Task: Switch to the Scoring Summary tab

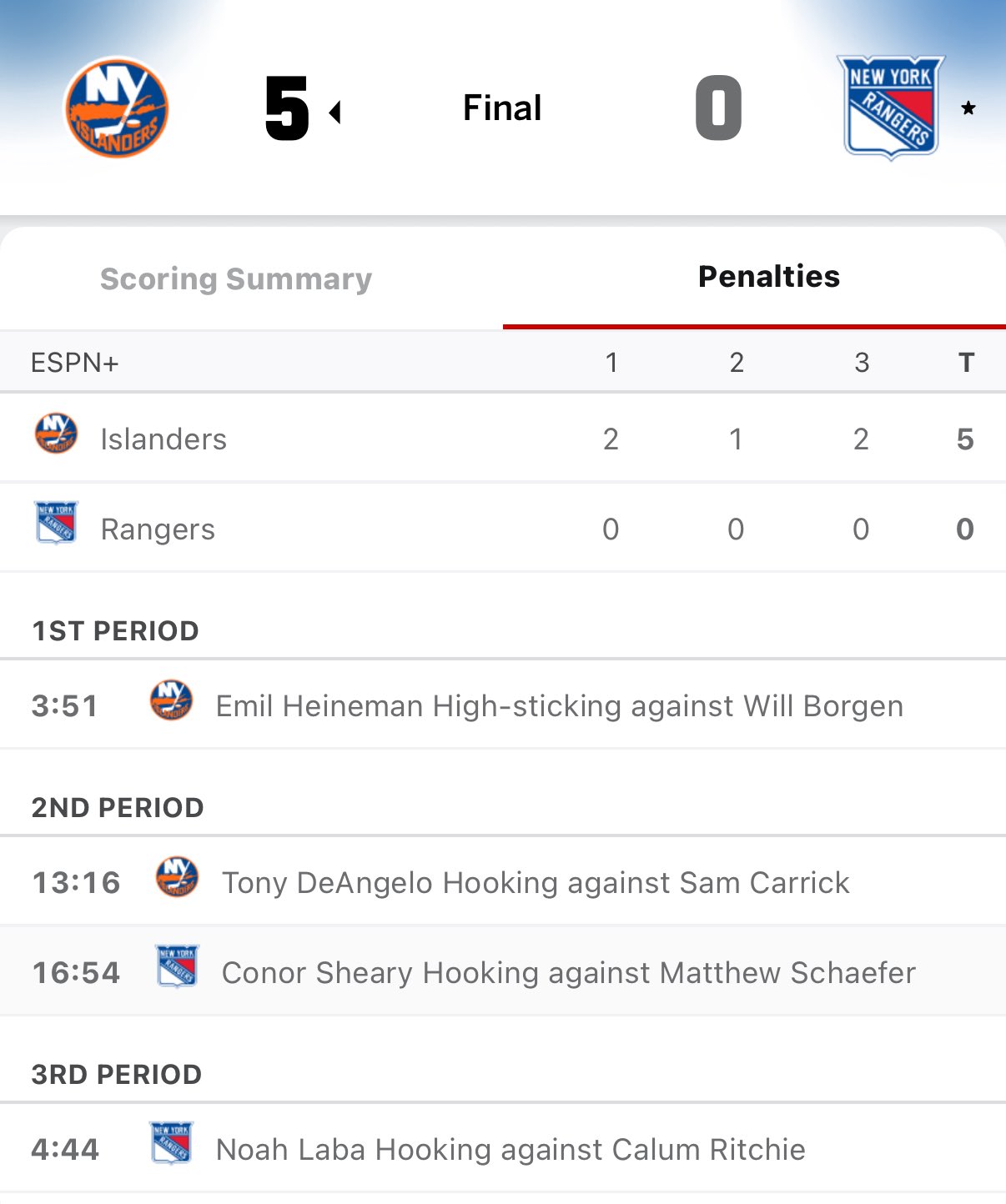Action: [236, 278]
